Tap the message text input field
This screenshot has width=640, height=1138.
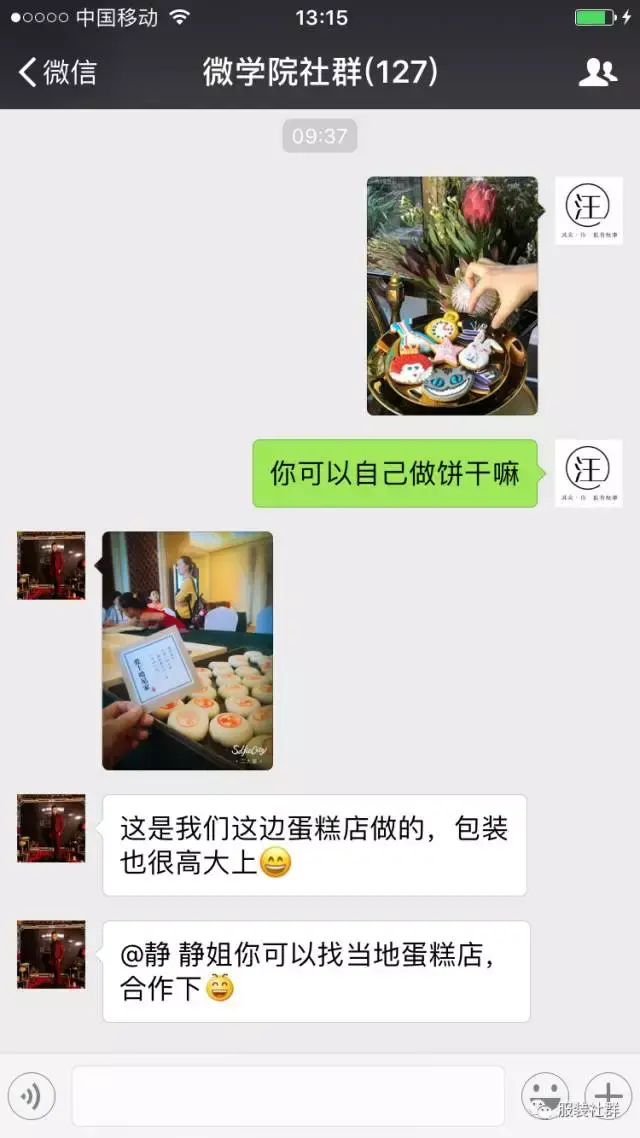(288, 1096)
